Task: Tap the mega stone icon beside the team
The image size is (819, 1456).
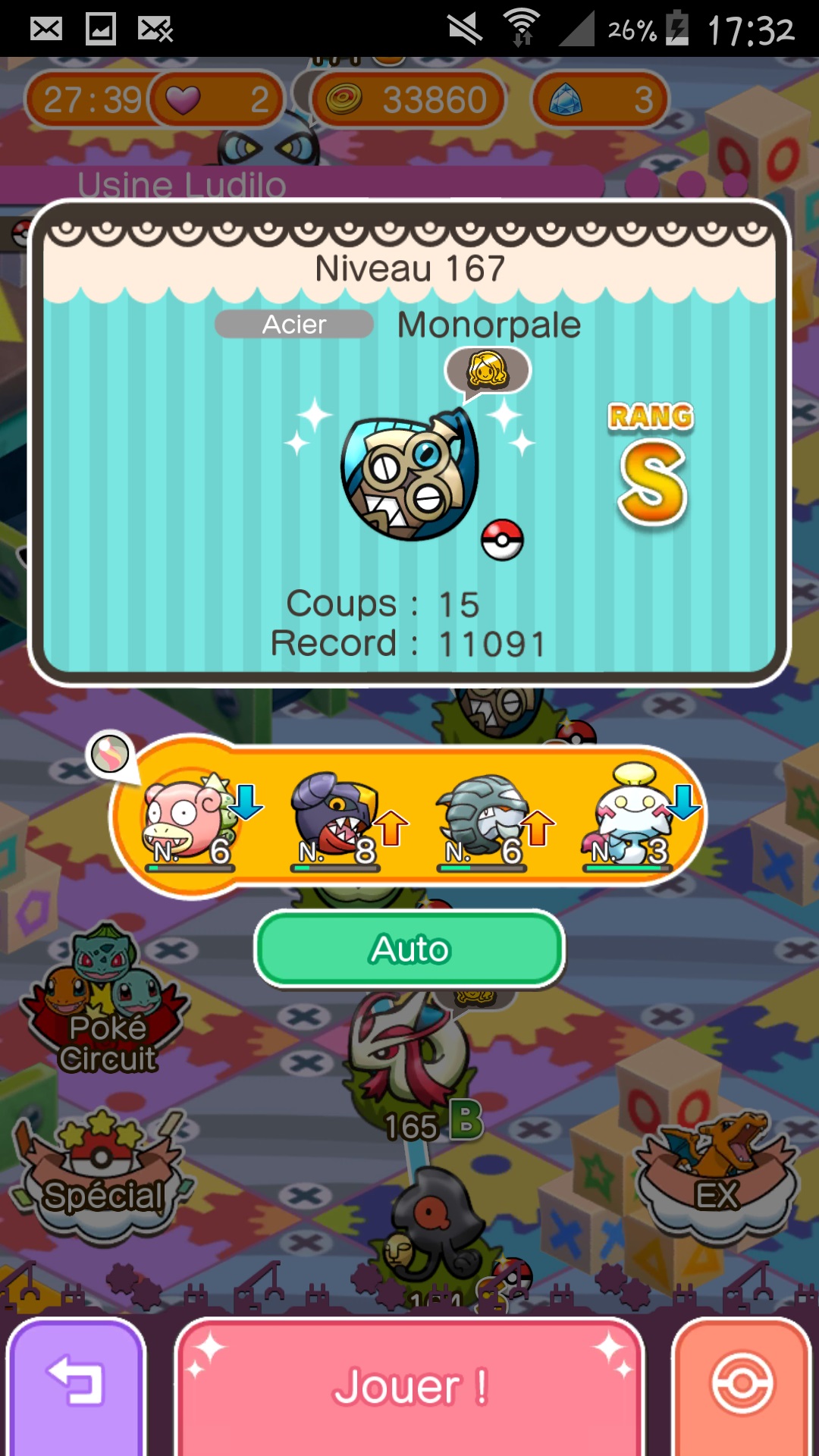Action: (111, 755)
